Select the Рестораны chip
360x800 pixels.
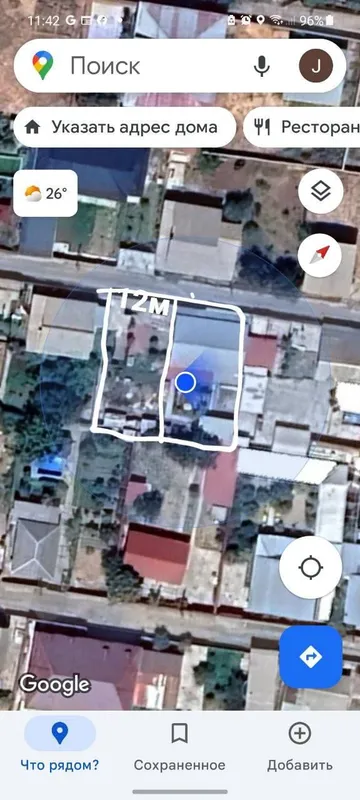click(302, 127)
